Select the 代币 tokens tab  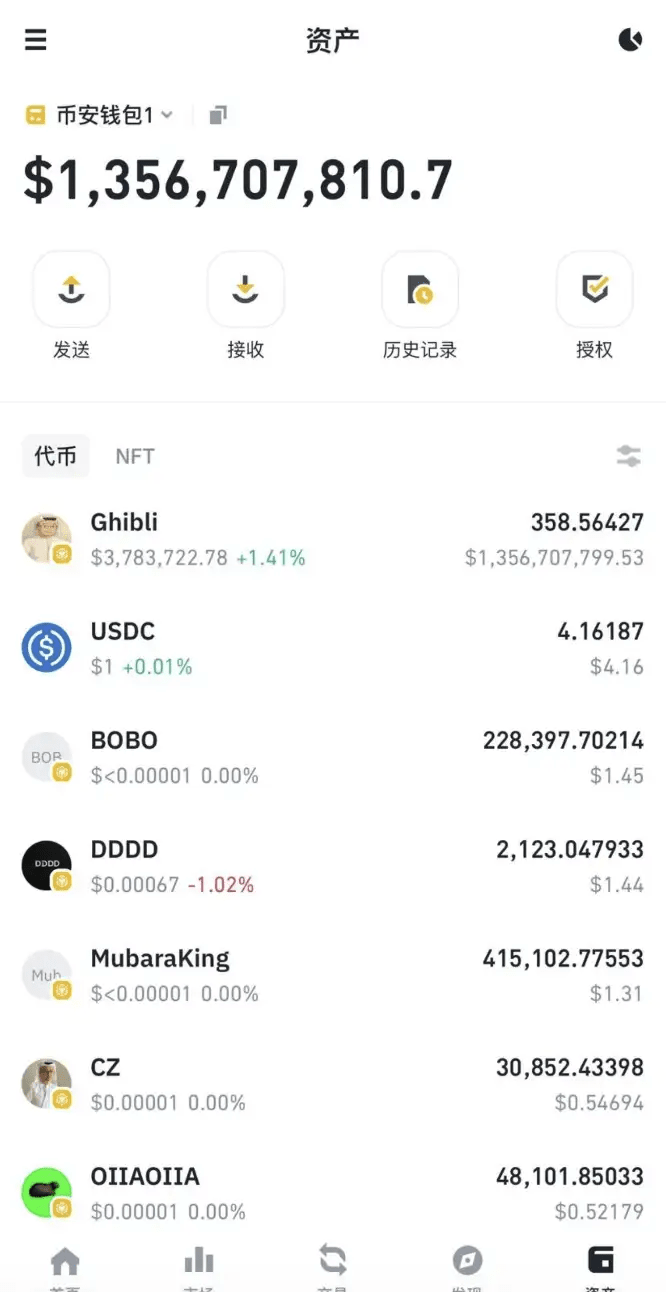[x=56, y=456]
